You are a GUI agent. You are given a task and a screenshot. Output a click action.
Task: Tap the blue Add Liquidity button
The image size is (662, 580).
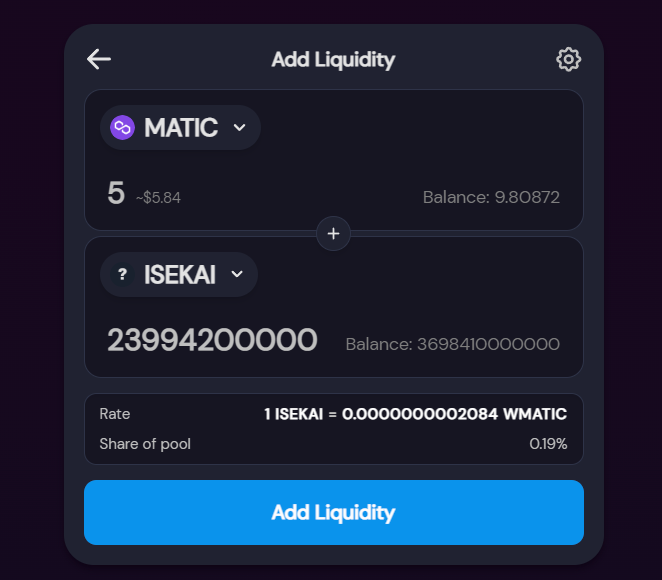pyautogui.click(x=333, y=513)
